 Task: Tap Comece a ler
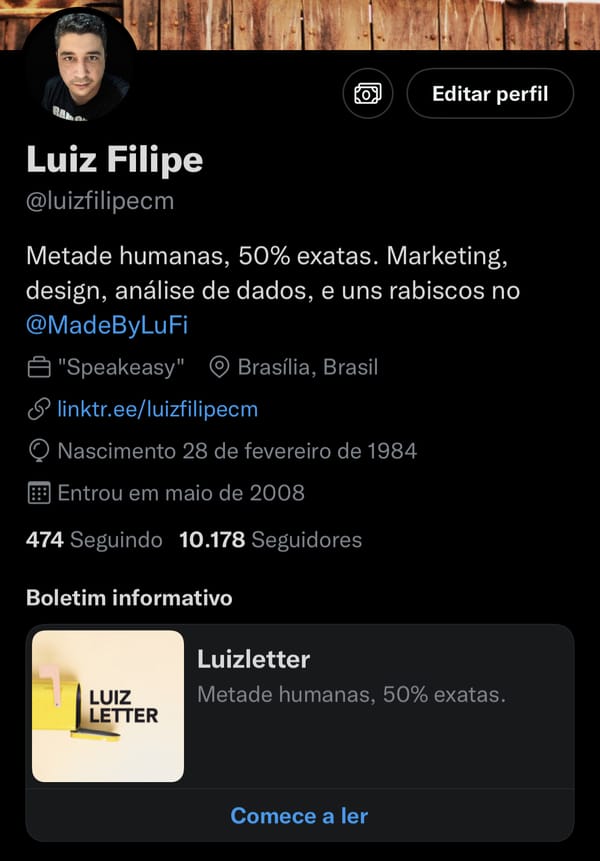click(x=299, y=815)
